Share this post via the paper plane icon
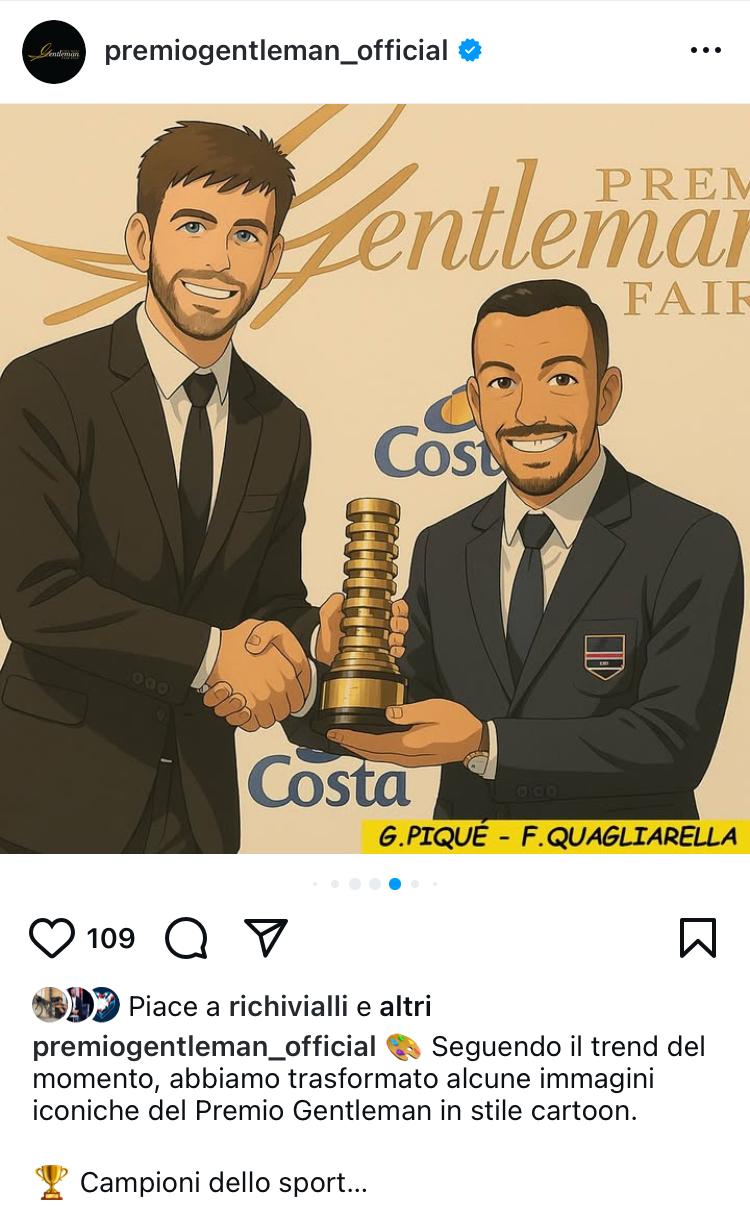 tap(266, 938)
